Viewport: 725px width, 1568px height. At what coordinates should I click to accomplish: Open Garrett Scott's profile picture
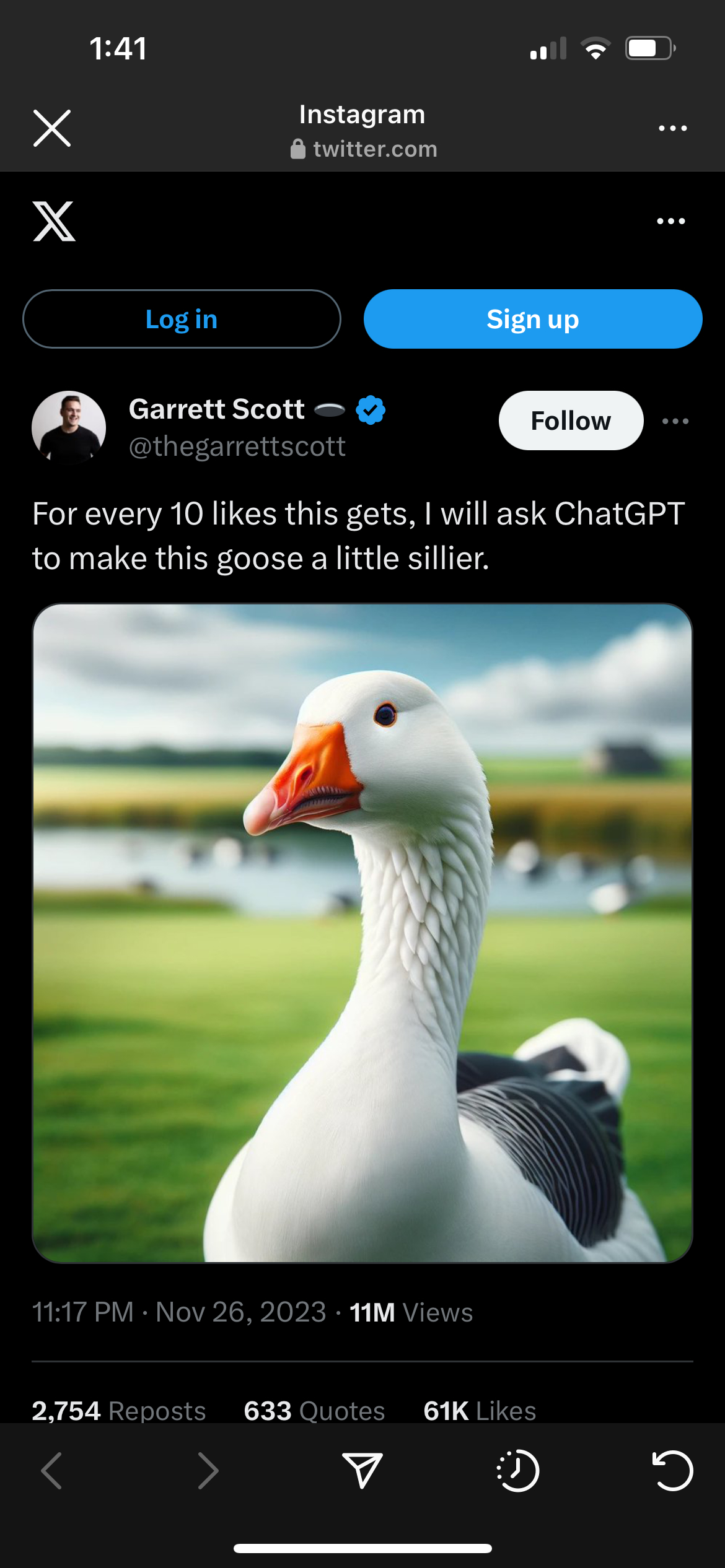click(69, 427)
